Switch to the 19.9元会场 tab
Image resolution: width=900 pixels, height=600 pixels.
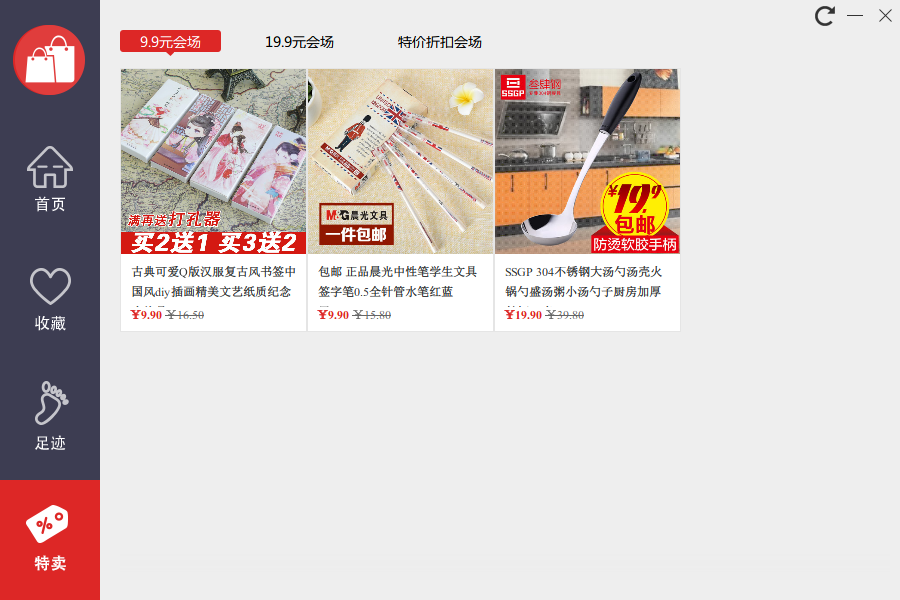click(299, 42)
